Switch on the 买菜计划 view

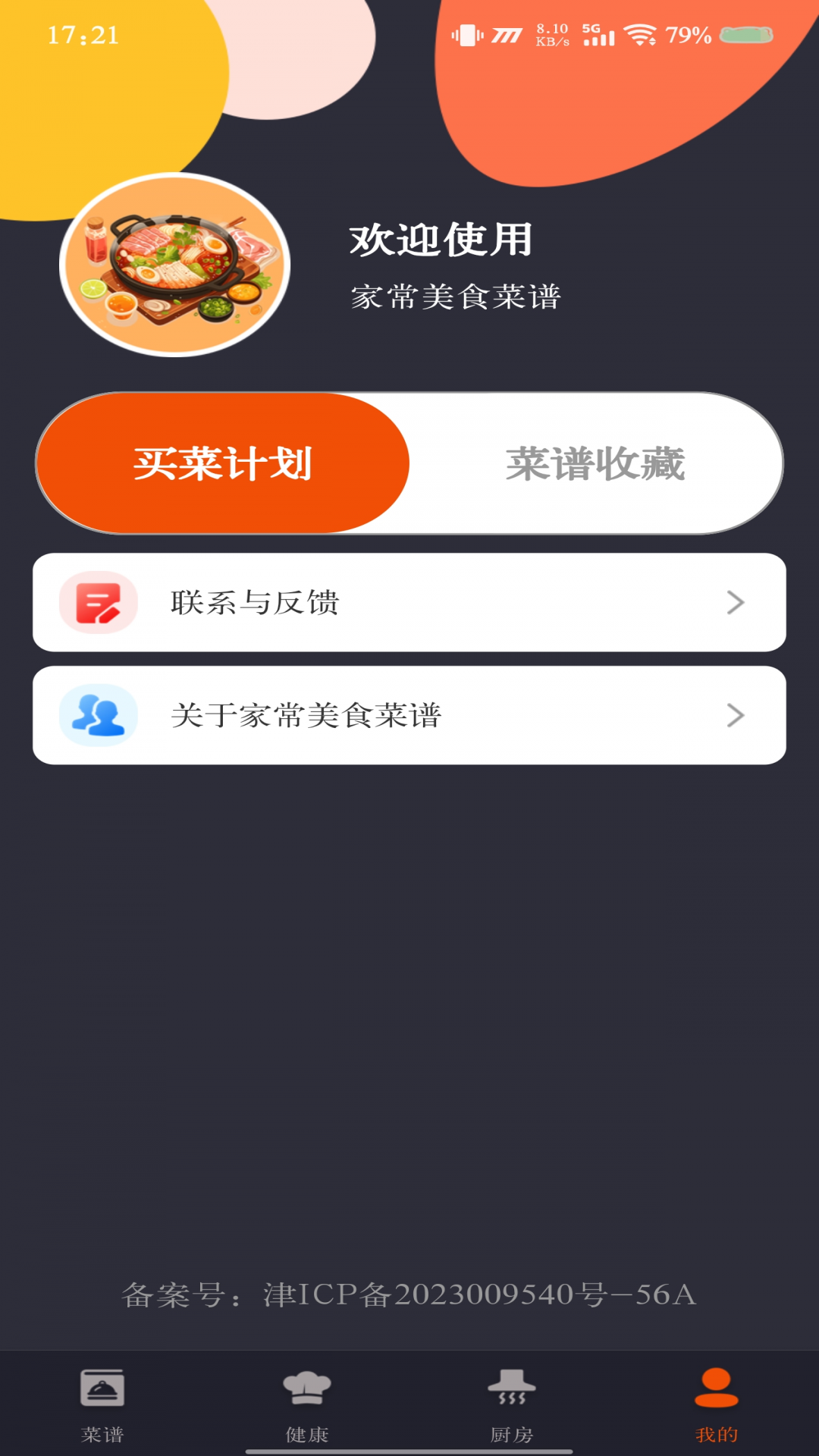pos(222,463)
